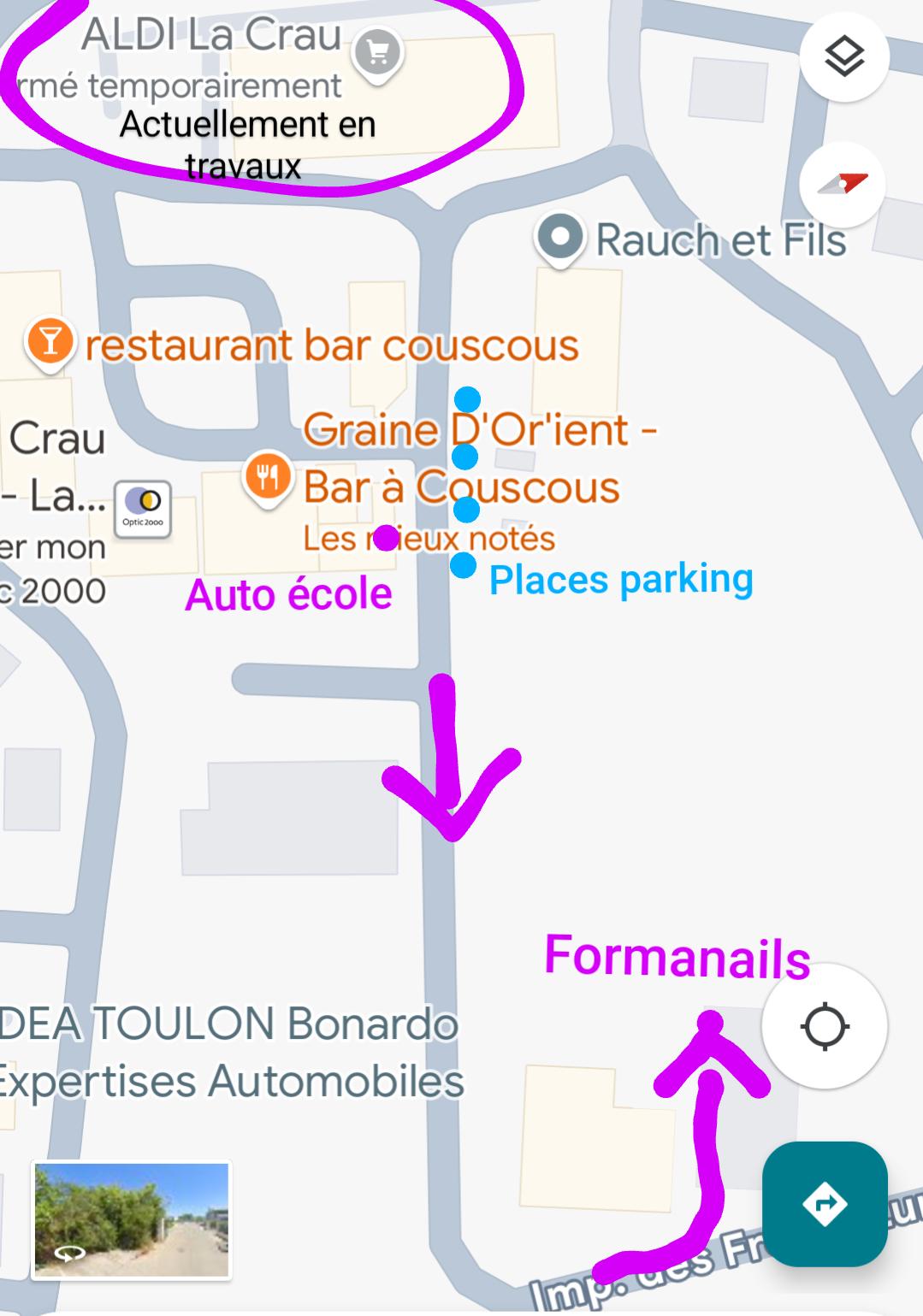Select the restaurant bar couscous pin

[x=50, y=343]
